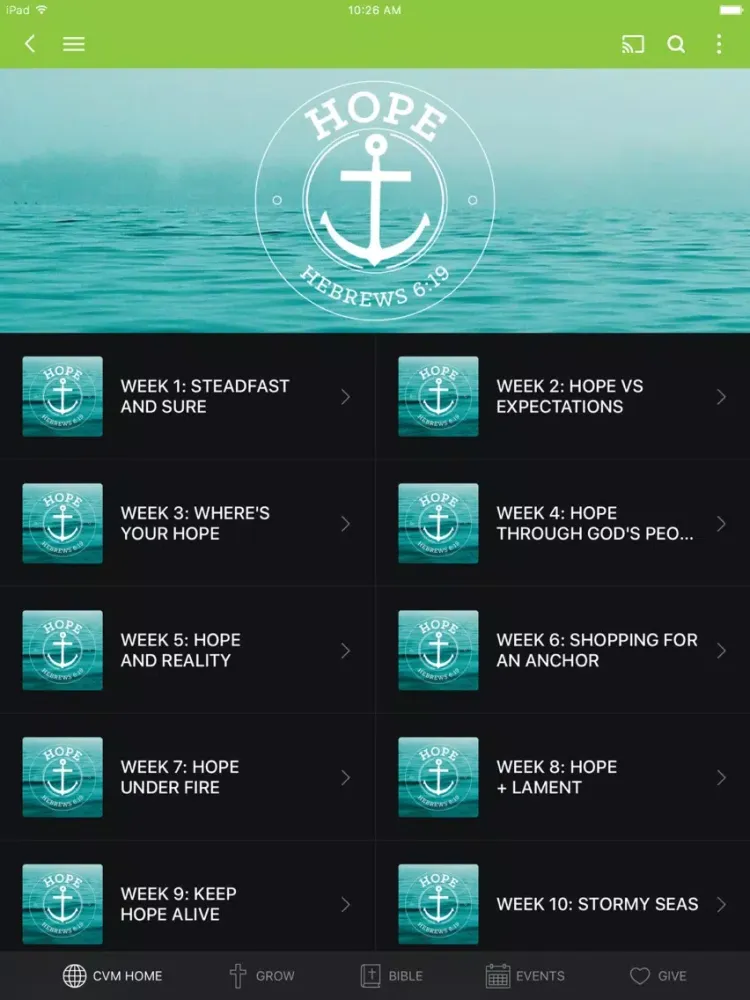Open Week 1: Steadfast and Sure
Viewport: 750px width, 1000px height.
[x=187, y=397]
